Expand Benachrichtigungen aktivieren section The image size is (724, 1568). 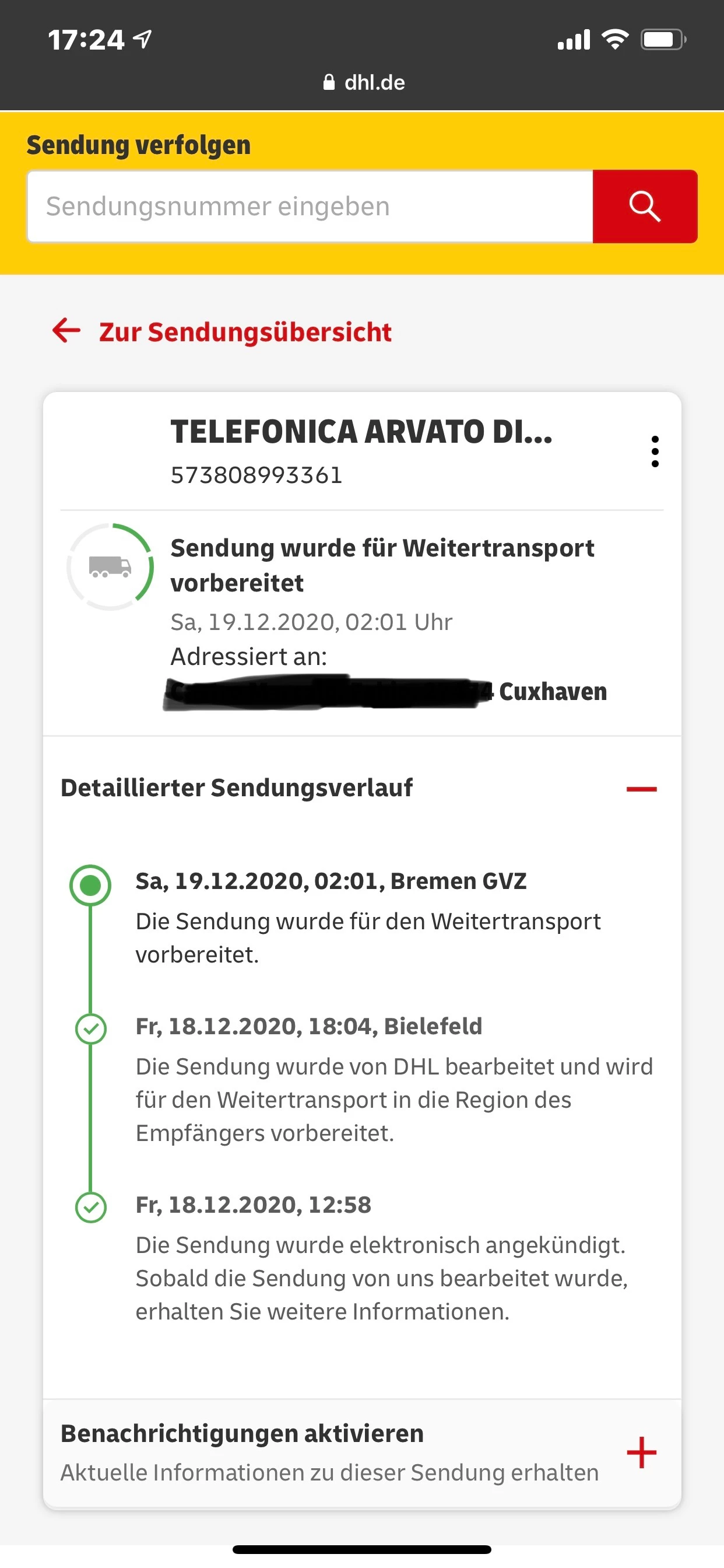[x=641, y=1452]
